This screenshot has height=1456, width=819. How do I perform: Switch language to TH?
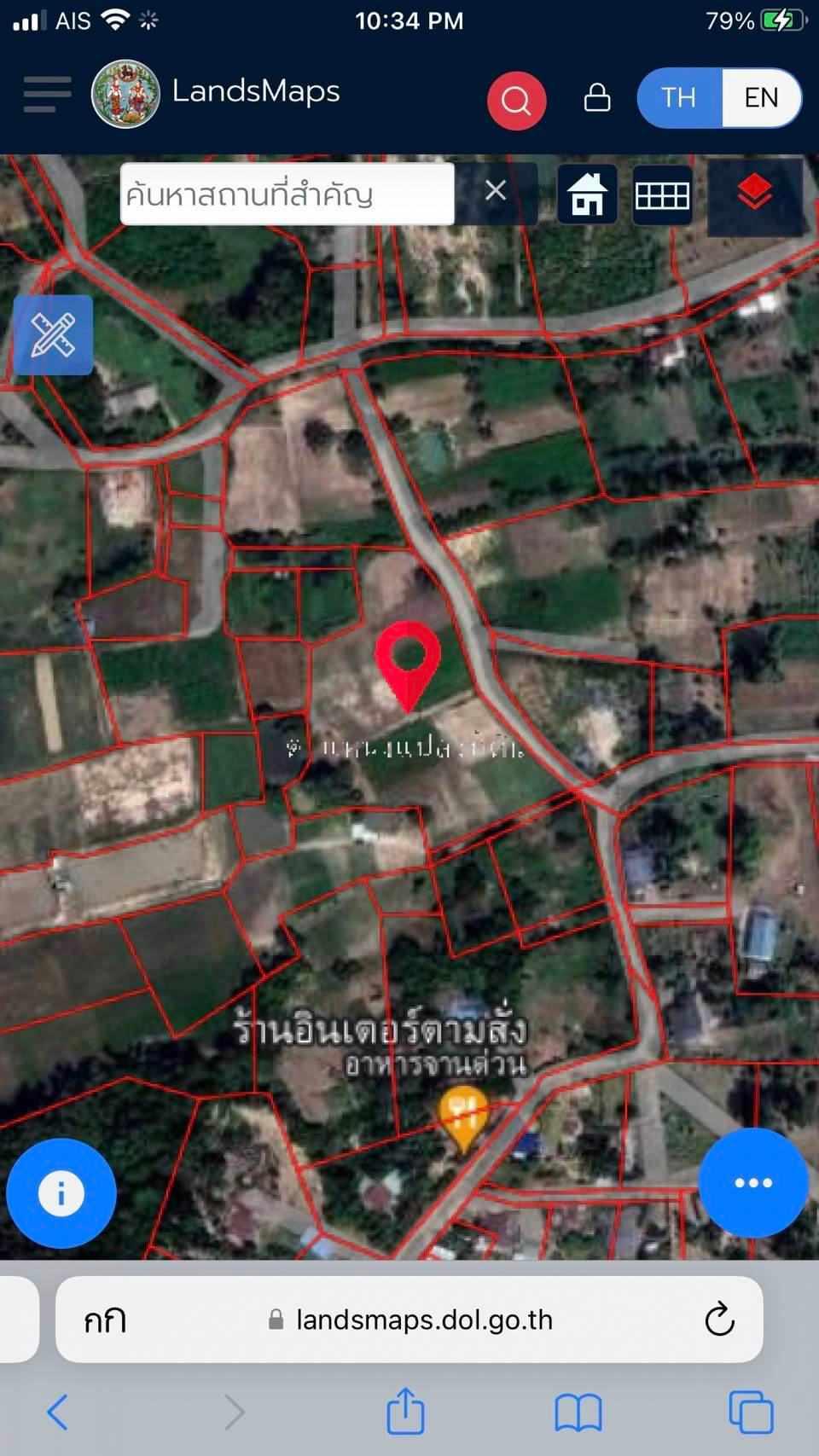679,97
